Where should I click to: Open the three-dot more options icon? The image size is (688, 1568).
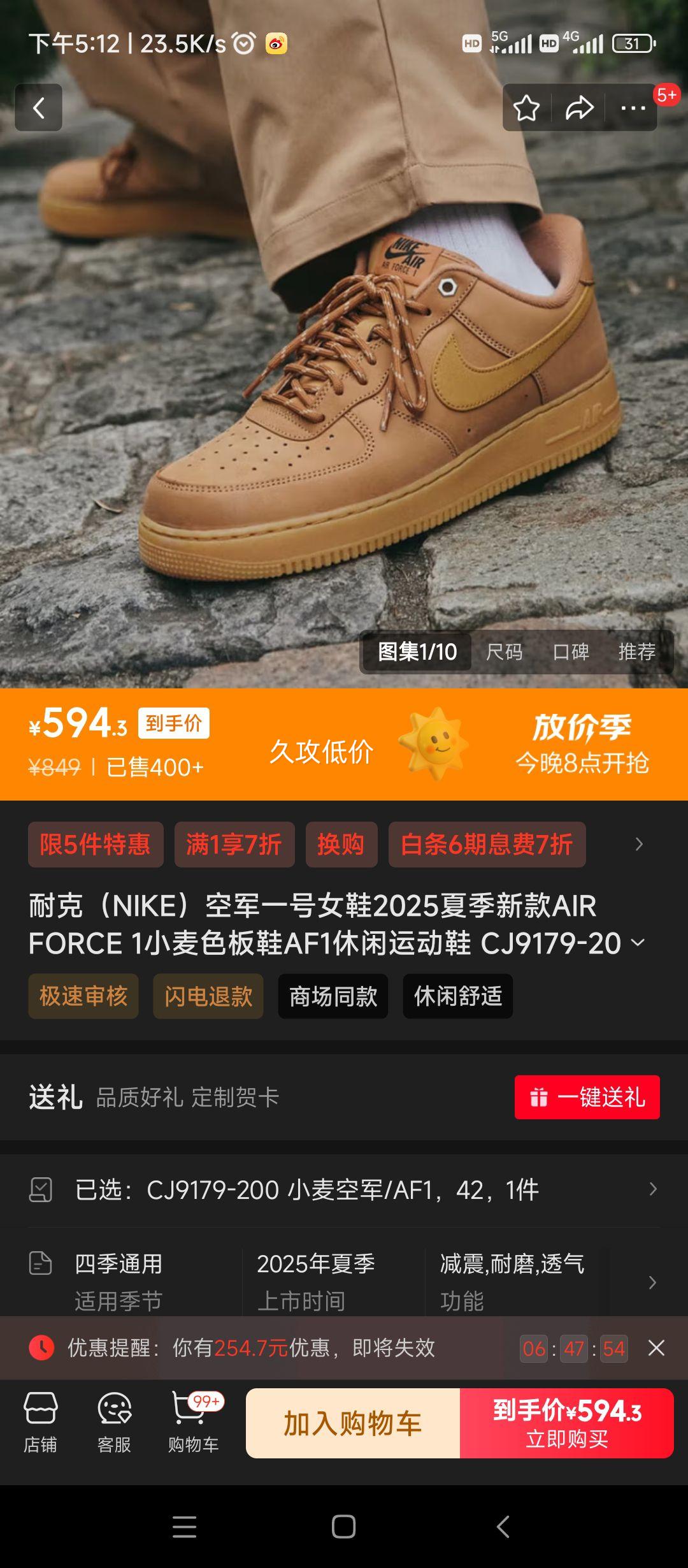click(629, 107)
